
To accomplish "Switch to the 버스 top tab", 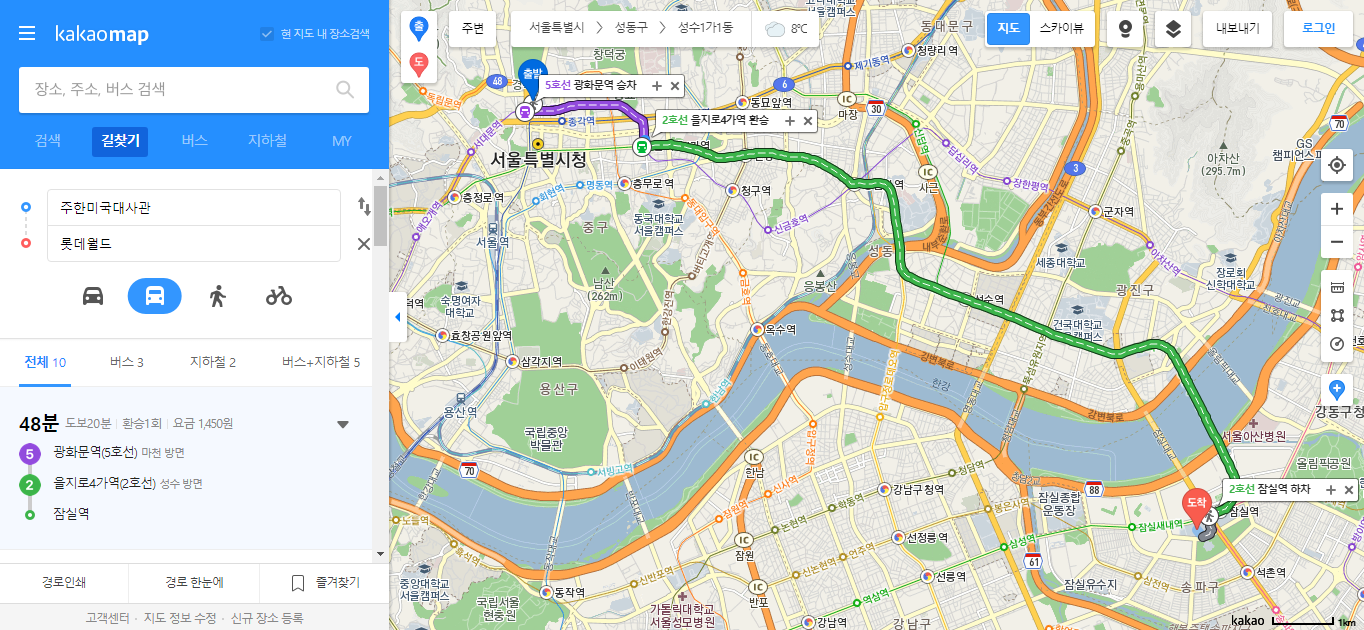I will 194,141.
